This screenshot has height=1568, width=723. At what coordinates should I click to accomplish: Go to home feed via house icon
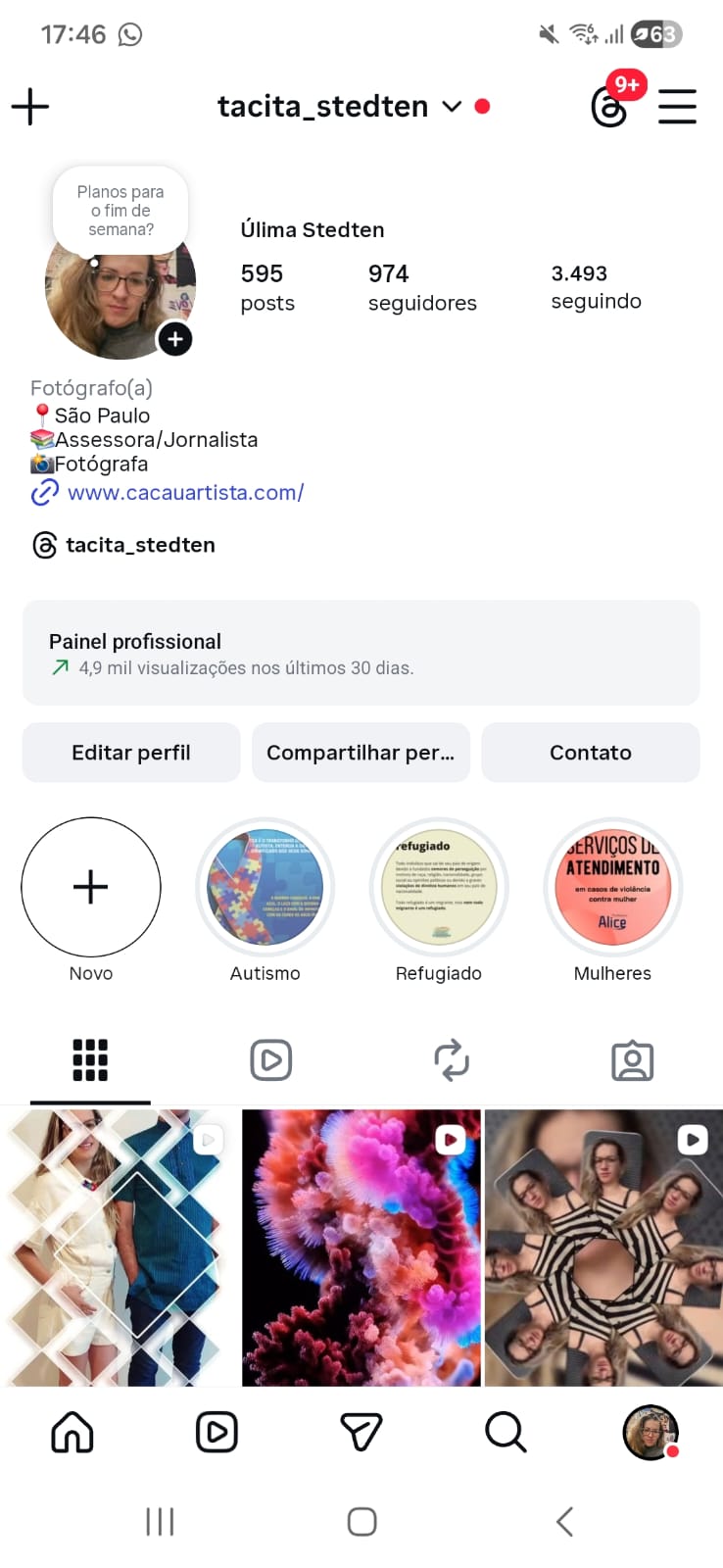pos(72,1432)
